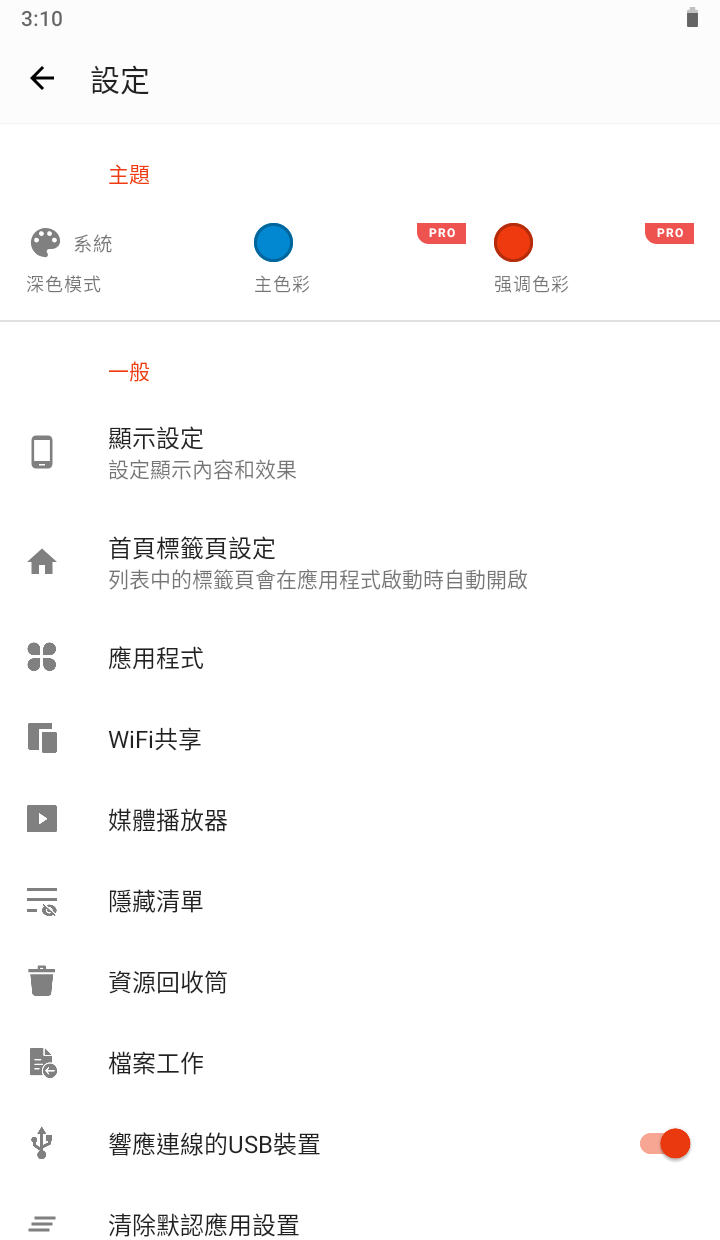Tap 清除默認應用設置
The image size is (720, 1240).
(205, 1224)
